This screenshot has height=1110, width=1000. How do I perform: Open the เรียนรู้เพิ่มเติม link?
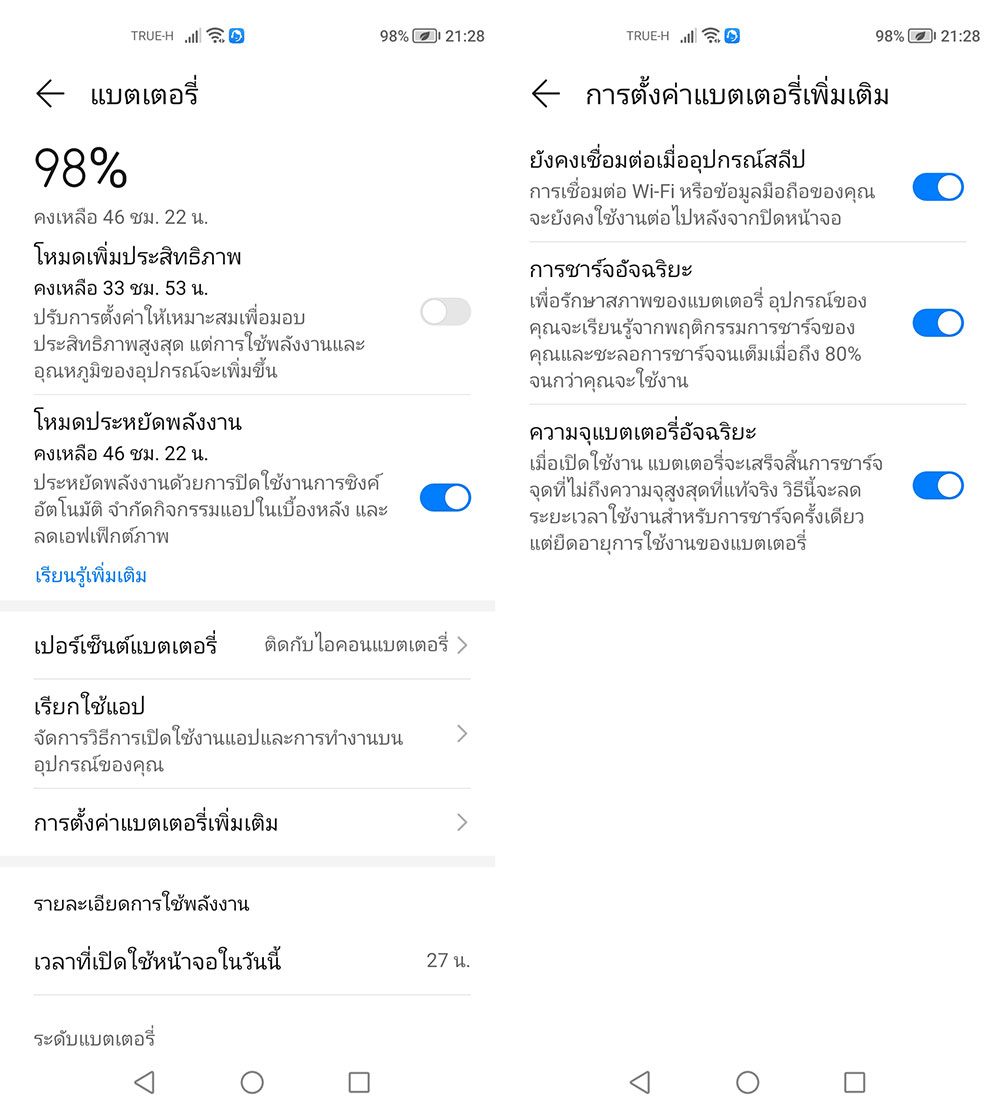click(x=91, y=575)
